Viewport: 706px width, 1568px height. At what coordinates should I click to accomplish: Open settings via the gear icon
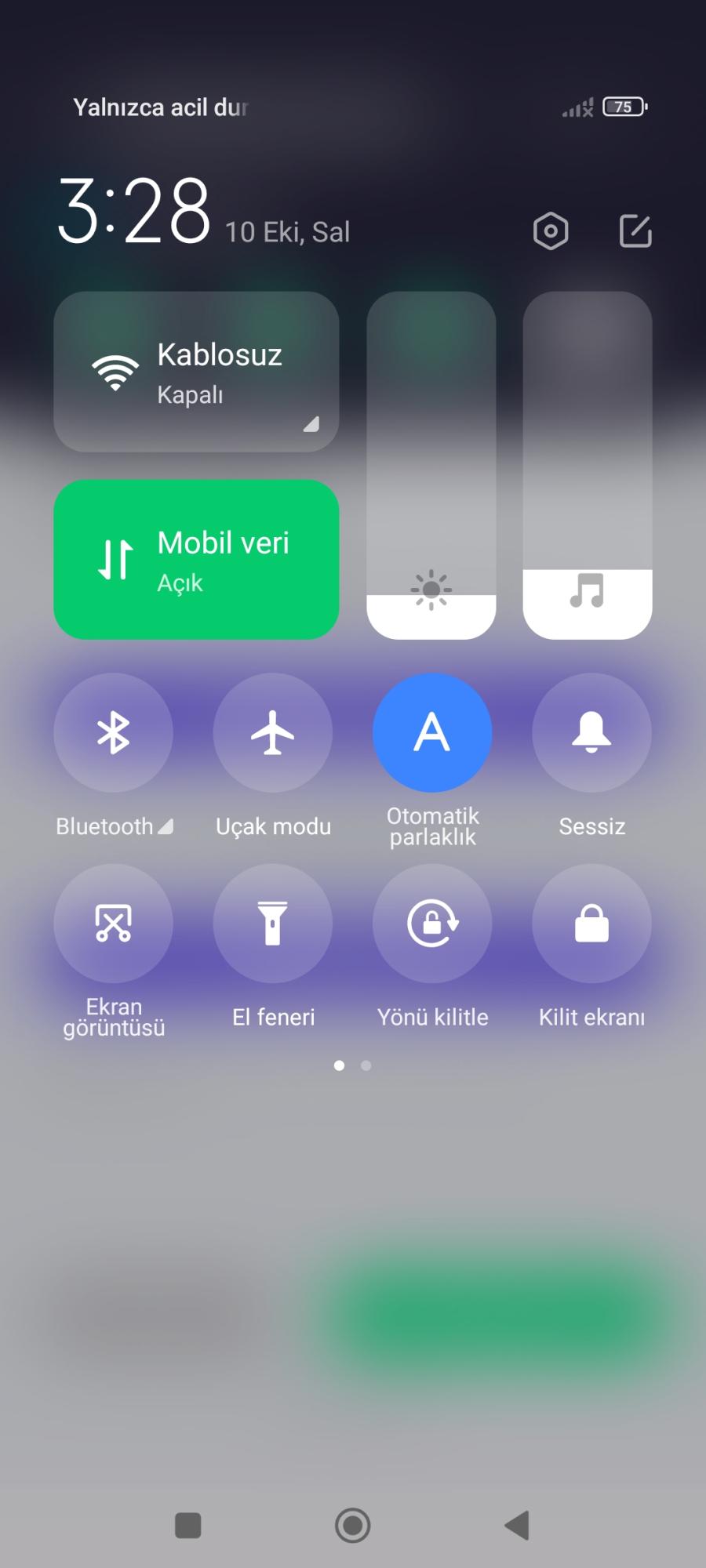pyautogui.click(x=551, y=231)
